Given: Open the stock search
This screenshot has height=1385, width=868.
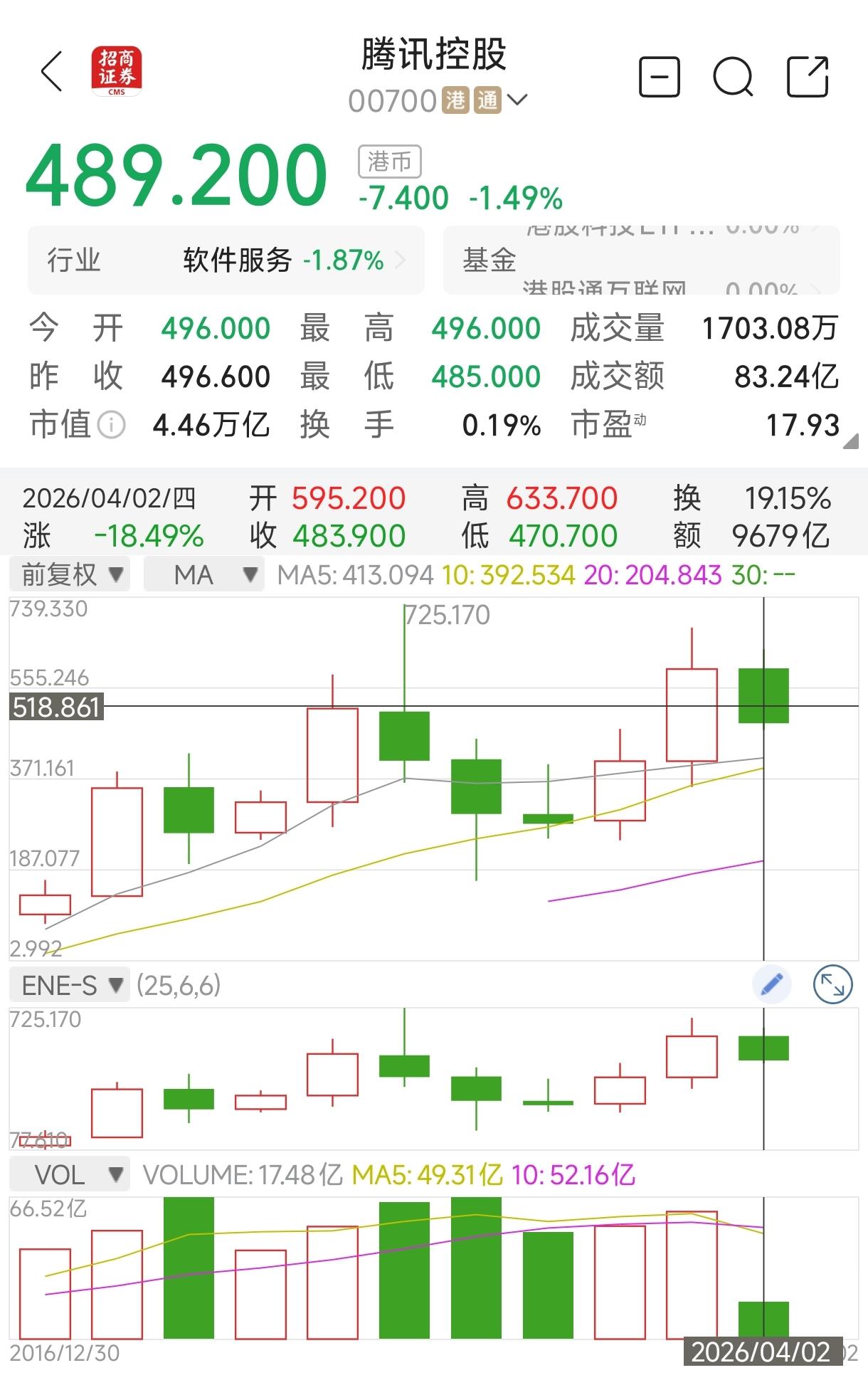Looking at the screenshot, I should point(733,76).
